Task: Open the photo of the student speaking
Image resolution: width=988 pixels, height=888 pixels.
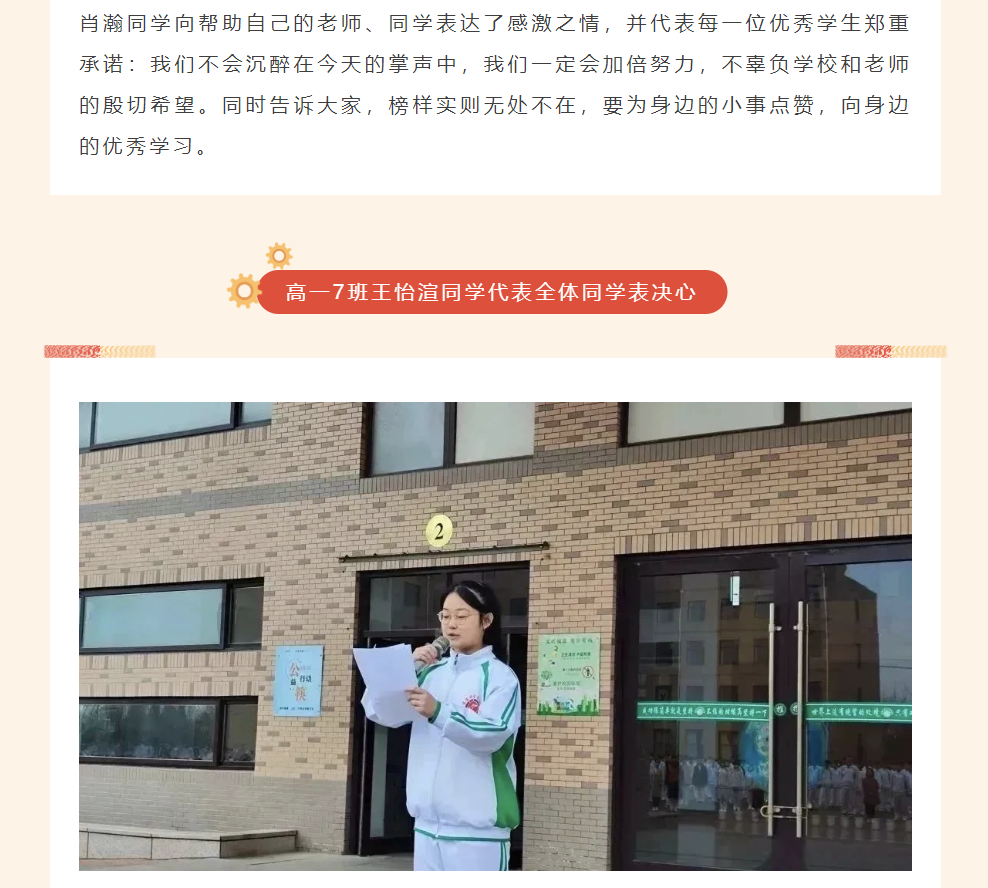Action: (495, 636)
